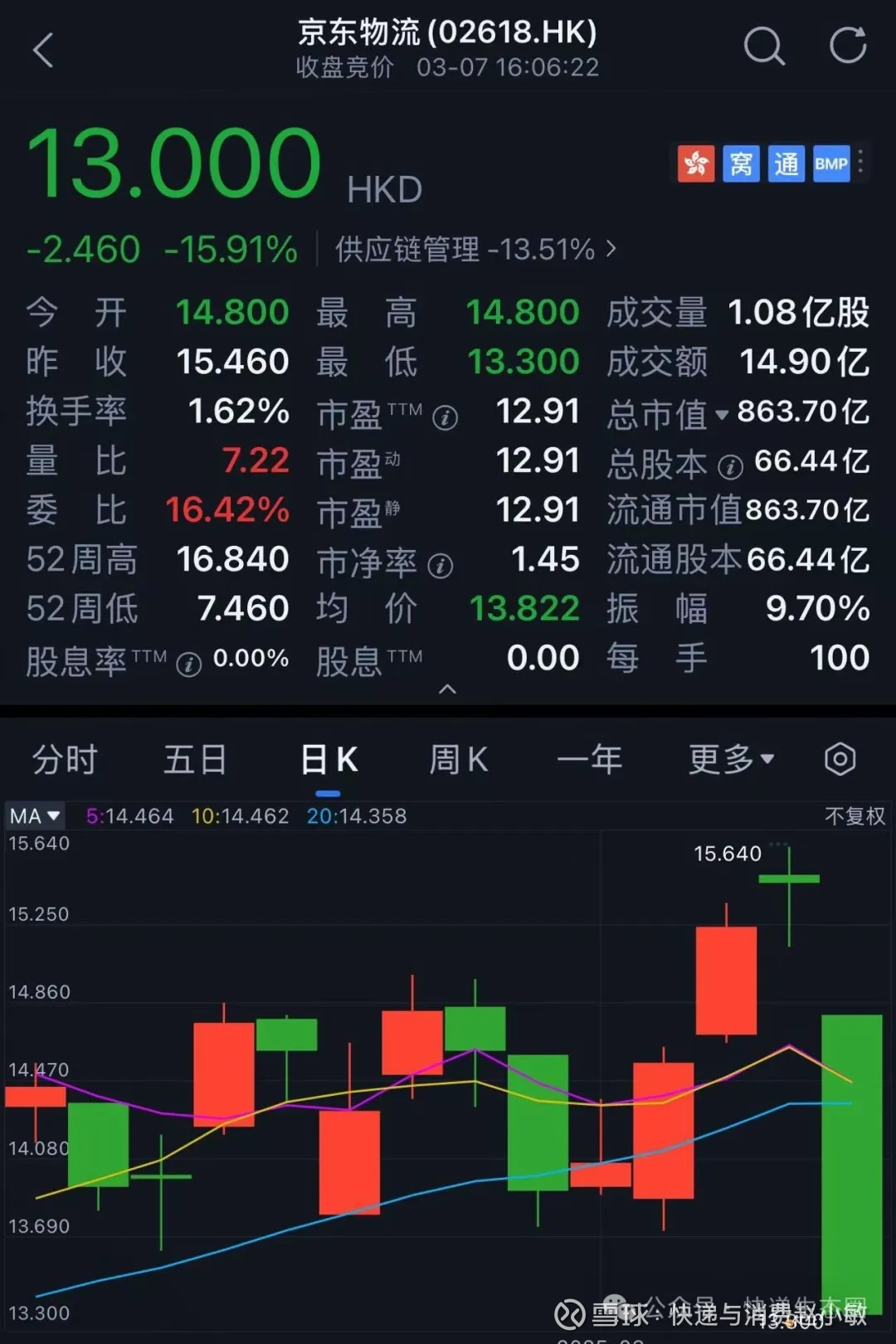Image resolution: width=896 pixels, height=1344 pixels.
Task: Switch to the 分时 chart tab
Action: (x=64, y=758)
